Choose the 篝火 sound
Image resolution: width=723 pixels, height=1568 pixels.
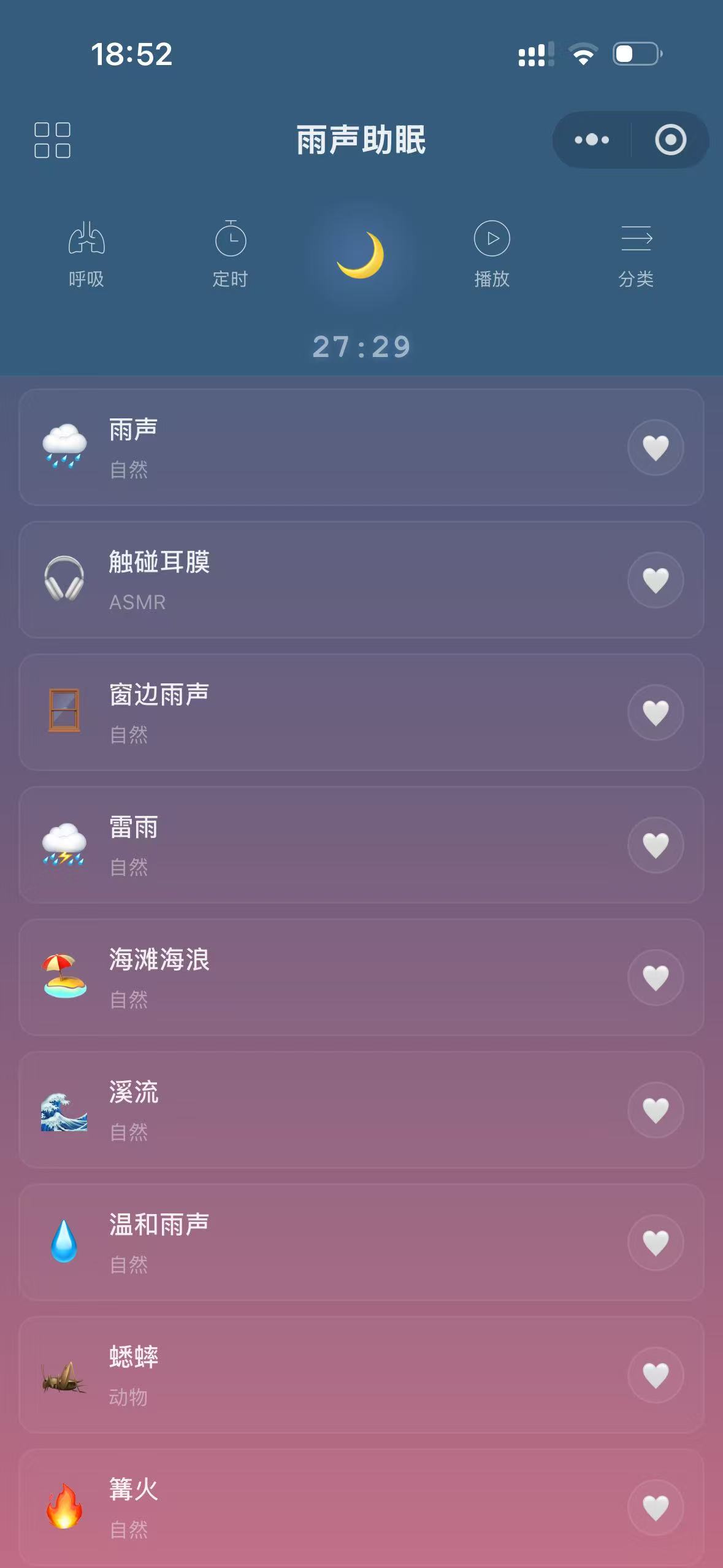pos(307,1507)
